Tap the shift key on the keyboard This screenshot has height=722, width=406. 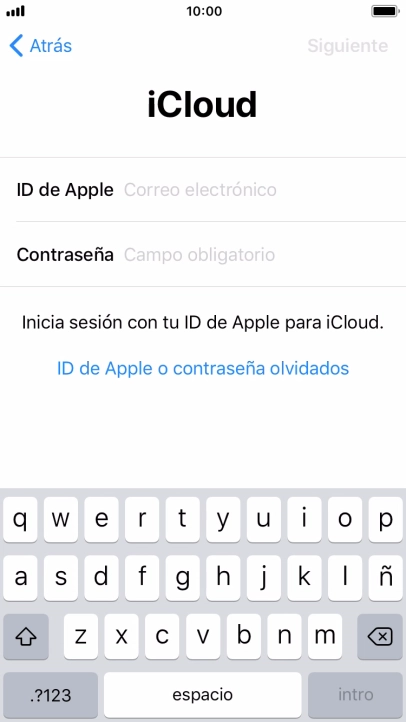pyautogui.click(x=26, y=636)
